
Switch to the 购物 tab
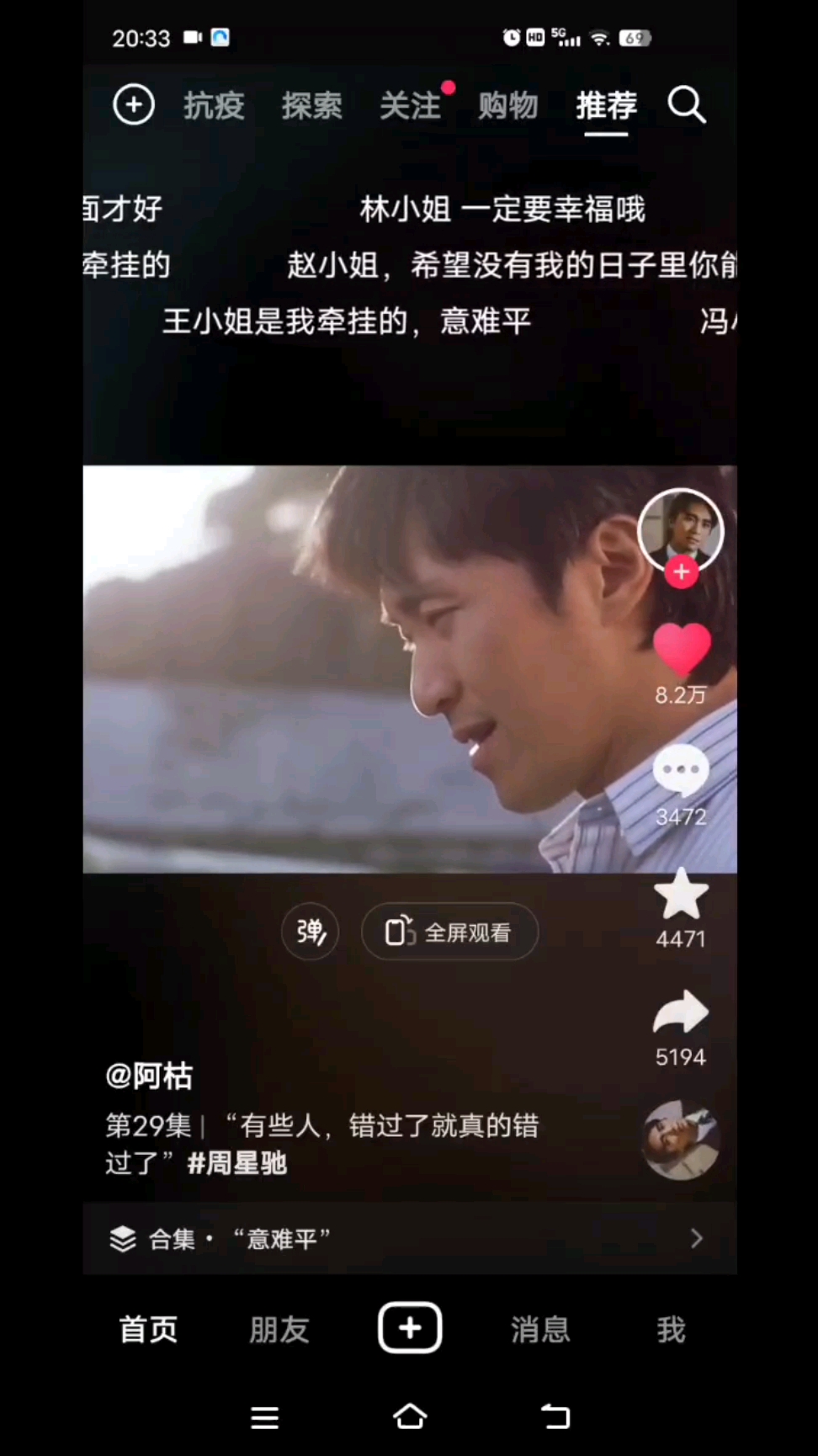(507, 106)
